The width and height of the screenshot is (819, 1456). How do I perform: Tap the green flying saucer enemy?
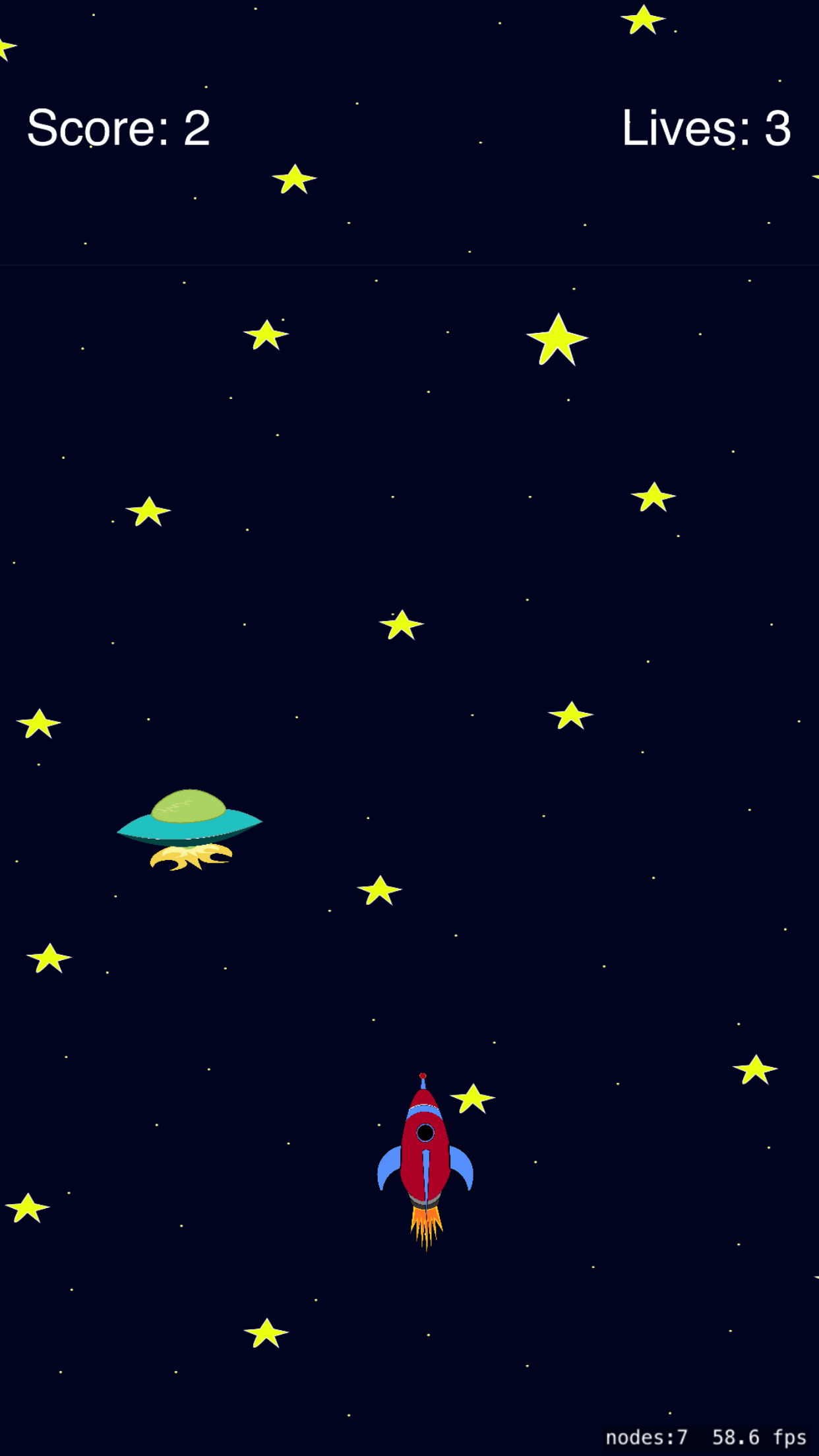pyautogui.click(x=189, y=824)
